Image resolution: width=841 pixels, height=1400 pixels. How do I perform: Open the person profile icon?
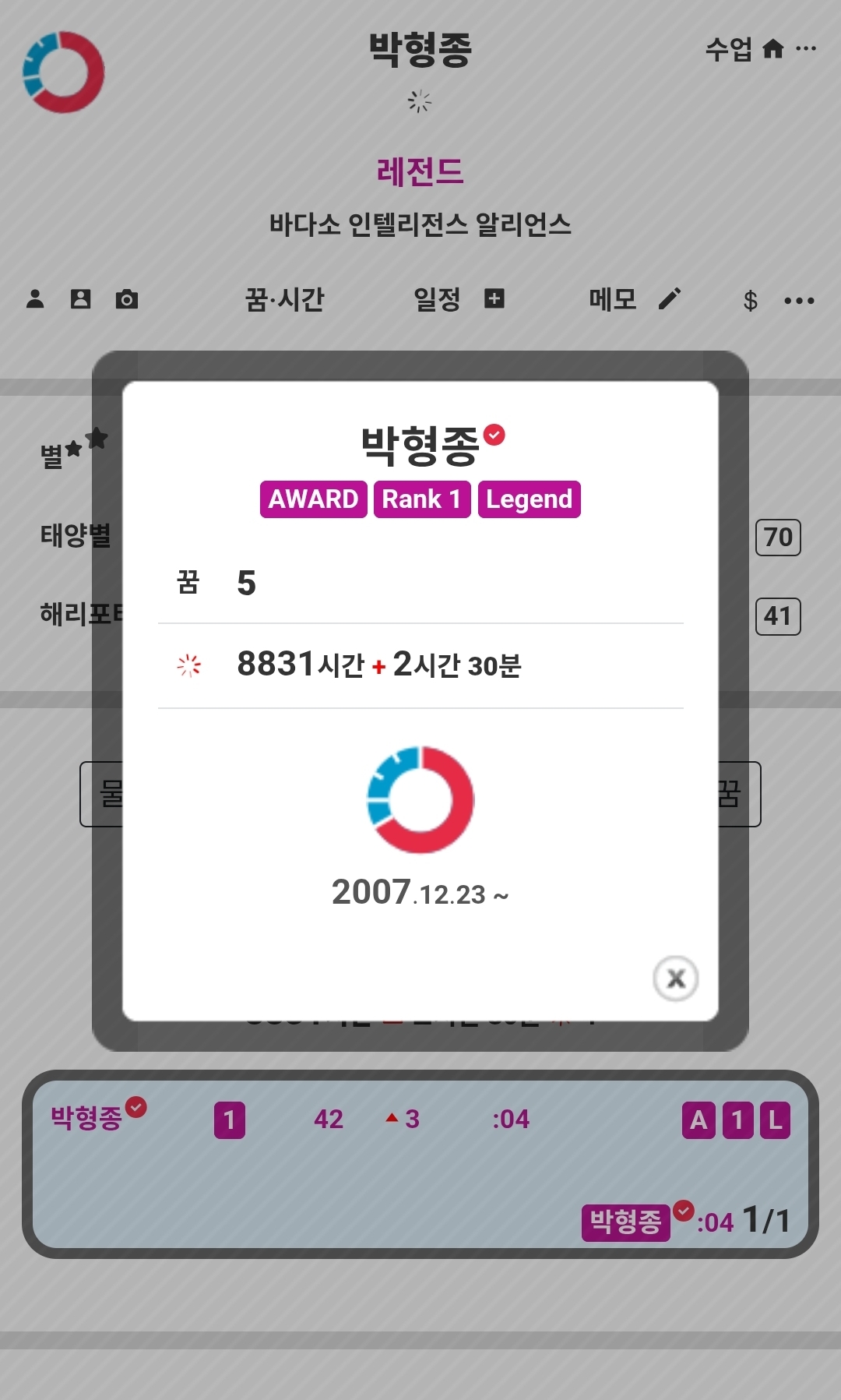(35, 299)
